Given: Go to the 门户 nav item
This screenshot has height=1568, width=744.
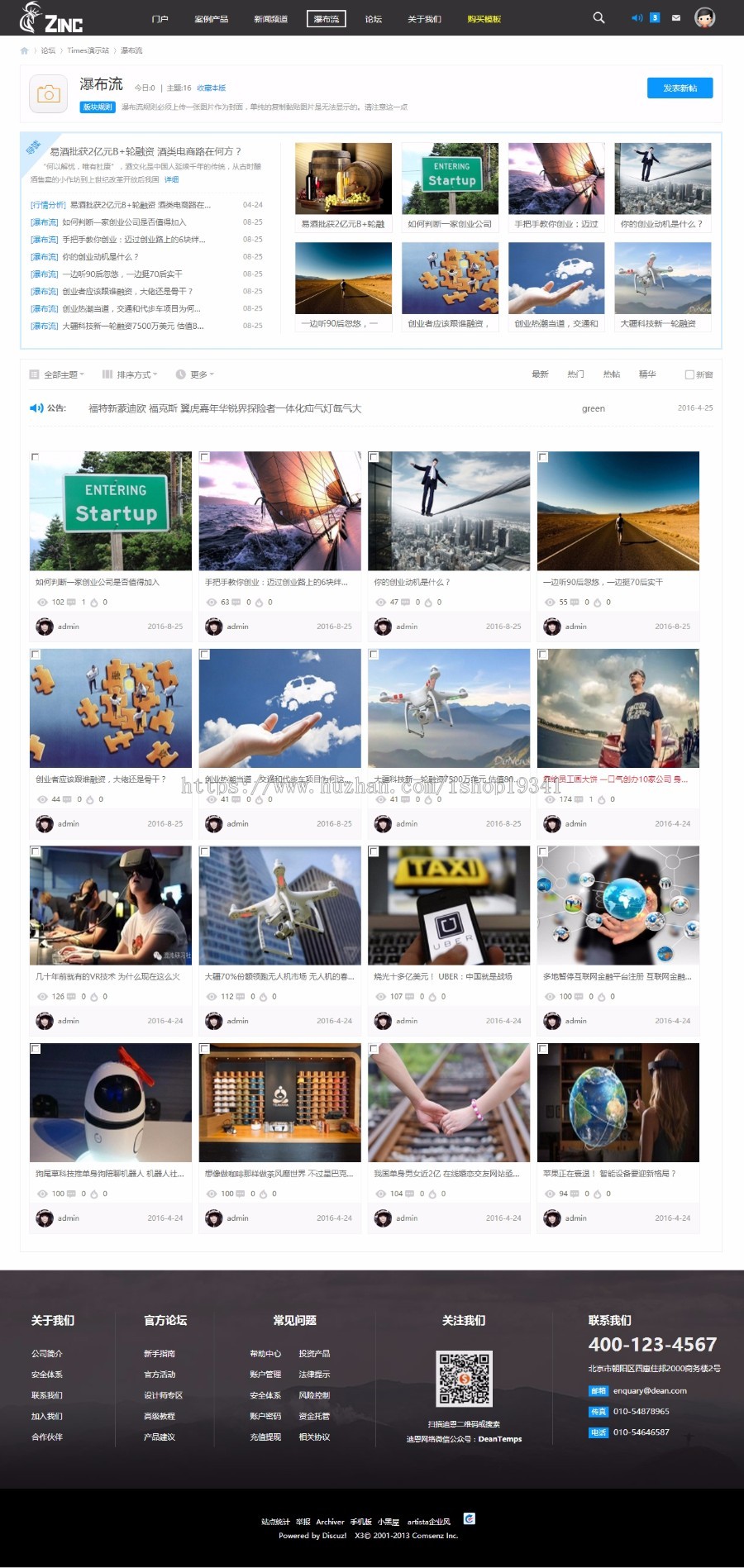Looking at the screenshot, I should click(160, 19).
